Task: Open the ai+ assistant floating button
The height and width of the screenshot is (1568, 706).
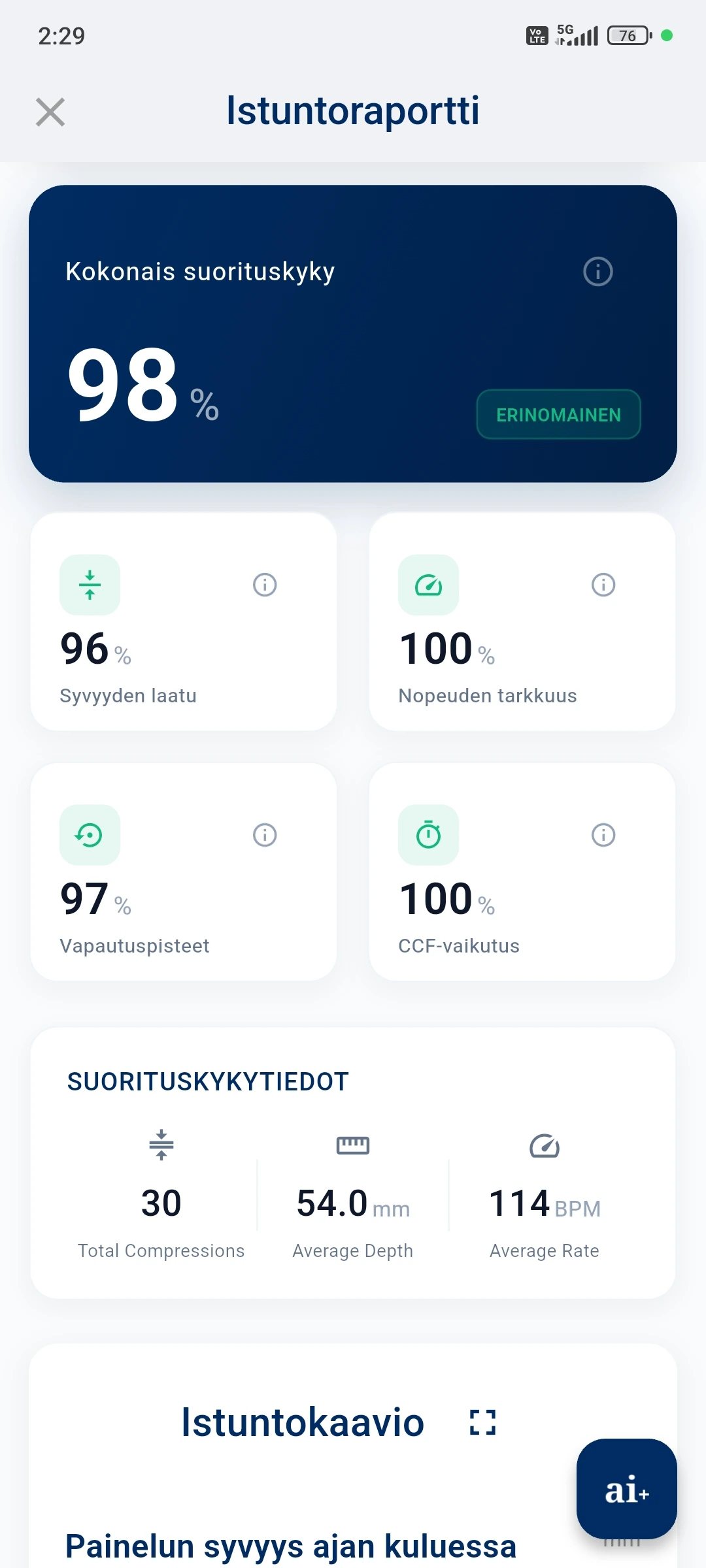Action: 626,1491
